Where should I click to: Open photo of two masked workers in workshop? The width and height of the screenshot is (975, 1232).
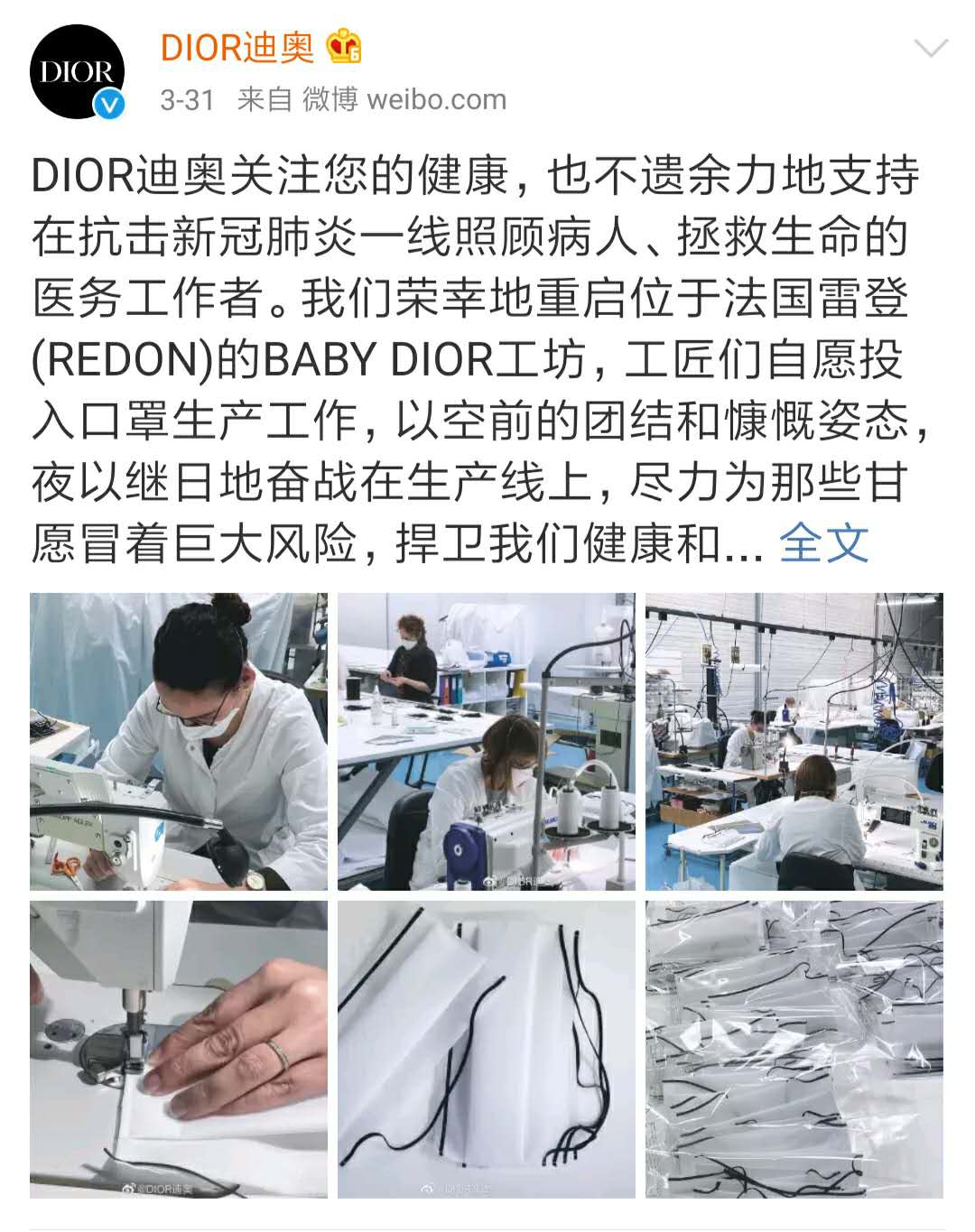click(x=487, y=741)
